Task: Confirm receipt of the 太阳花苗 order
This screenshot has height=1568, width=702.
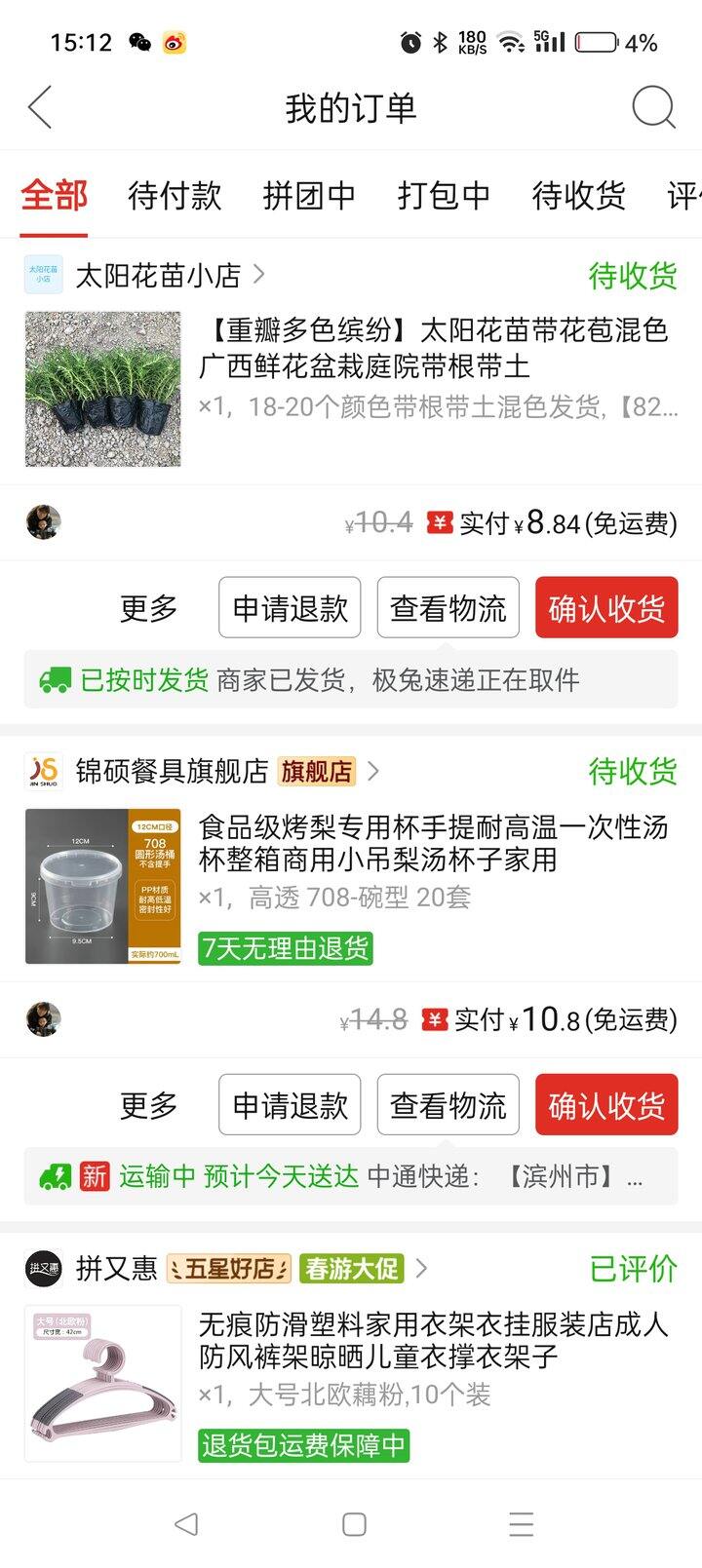Action: pos(605,608)
